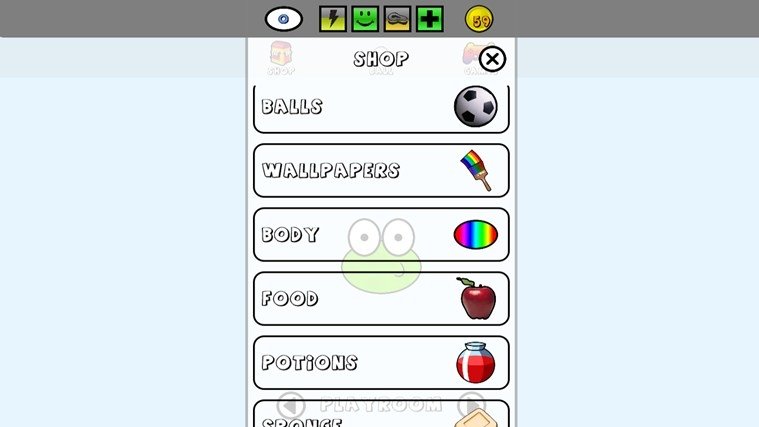Open the Balls shop category
The width and height of the screenshot is (759, 427).
click(381, 108)
